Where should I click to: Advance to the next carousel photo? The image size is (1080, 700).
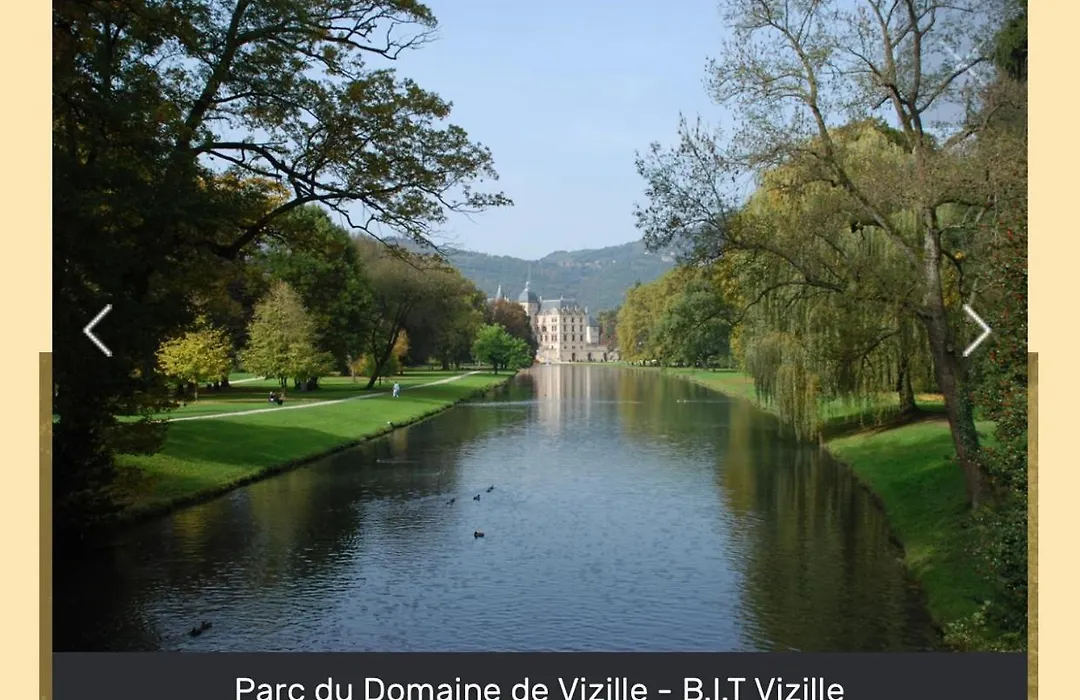(x=976, y=331)
